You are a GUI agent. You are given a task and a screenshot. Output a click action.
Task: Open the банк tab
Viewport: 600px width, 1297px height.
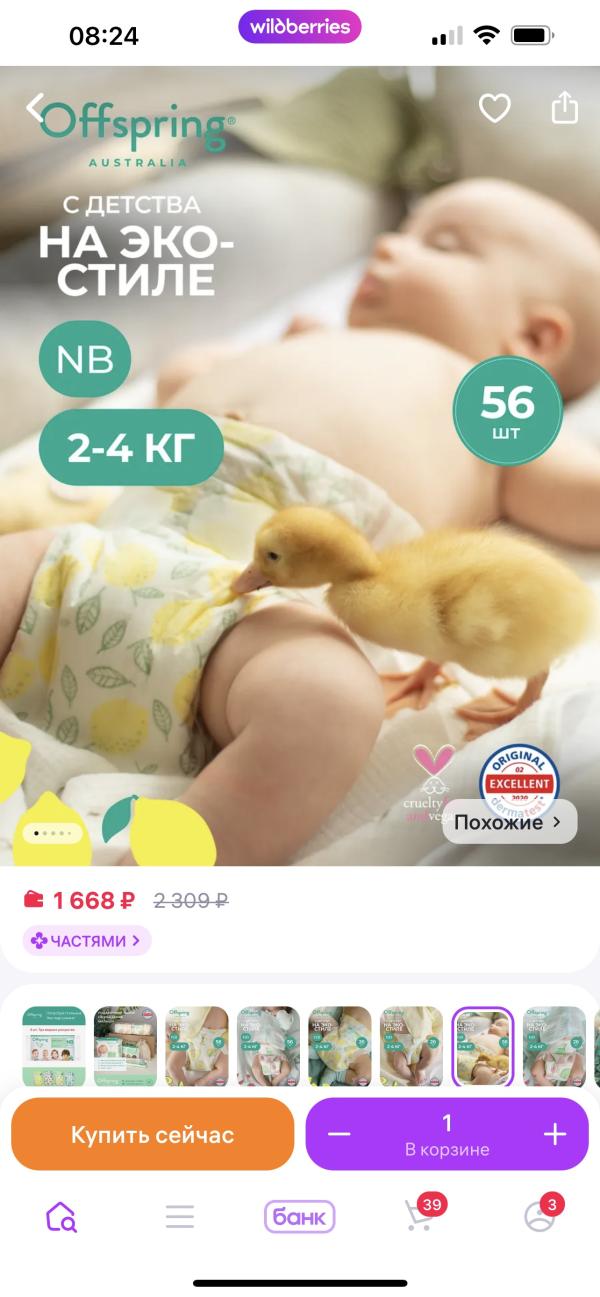click(299, 1216)
